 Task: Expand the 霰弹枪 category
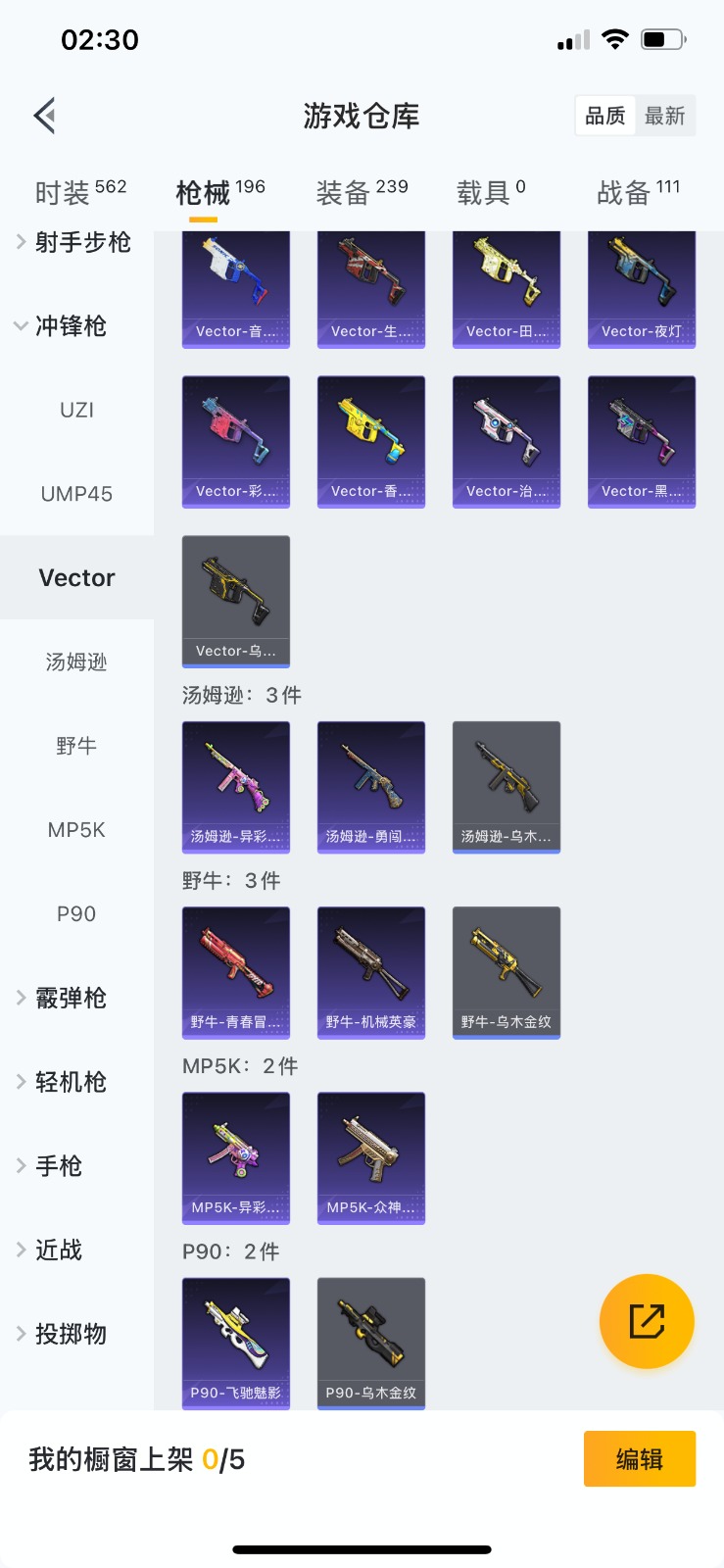click(71, 998)
